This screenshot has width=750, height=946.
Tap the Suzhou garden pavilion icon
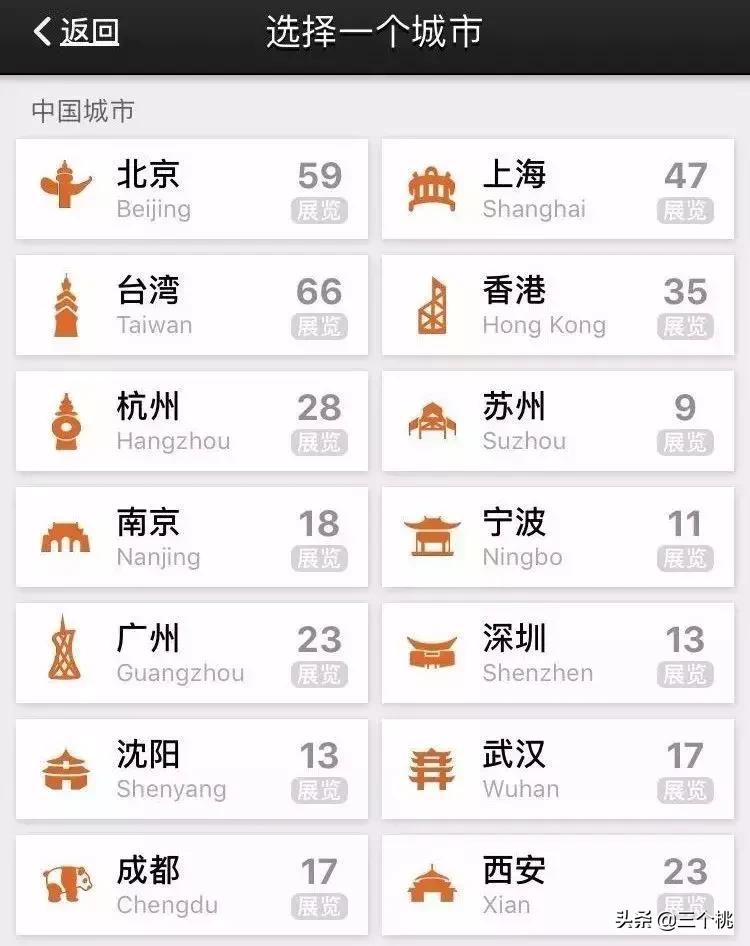[430, 420]
